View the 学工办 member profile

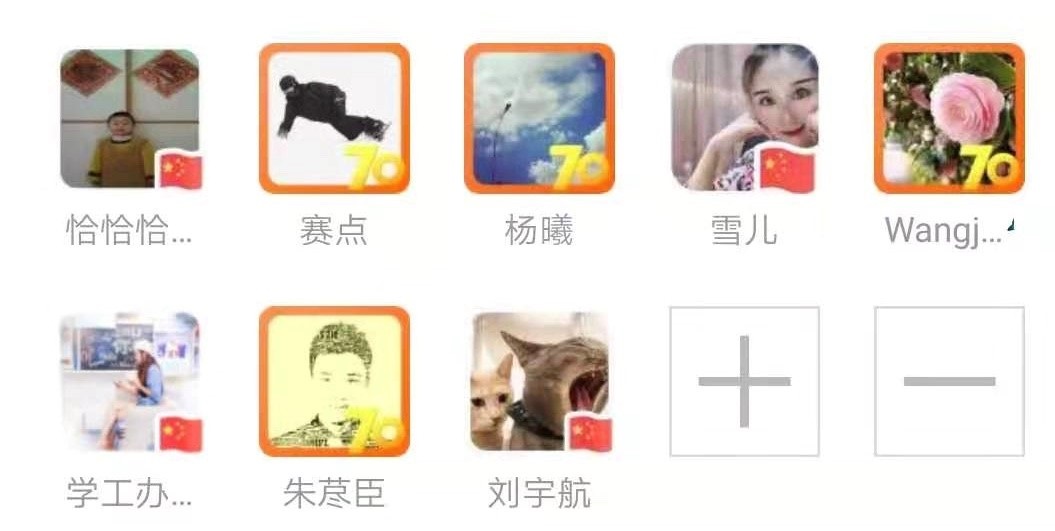[x=130, y=382]
